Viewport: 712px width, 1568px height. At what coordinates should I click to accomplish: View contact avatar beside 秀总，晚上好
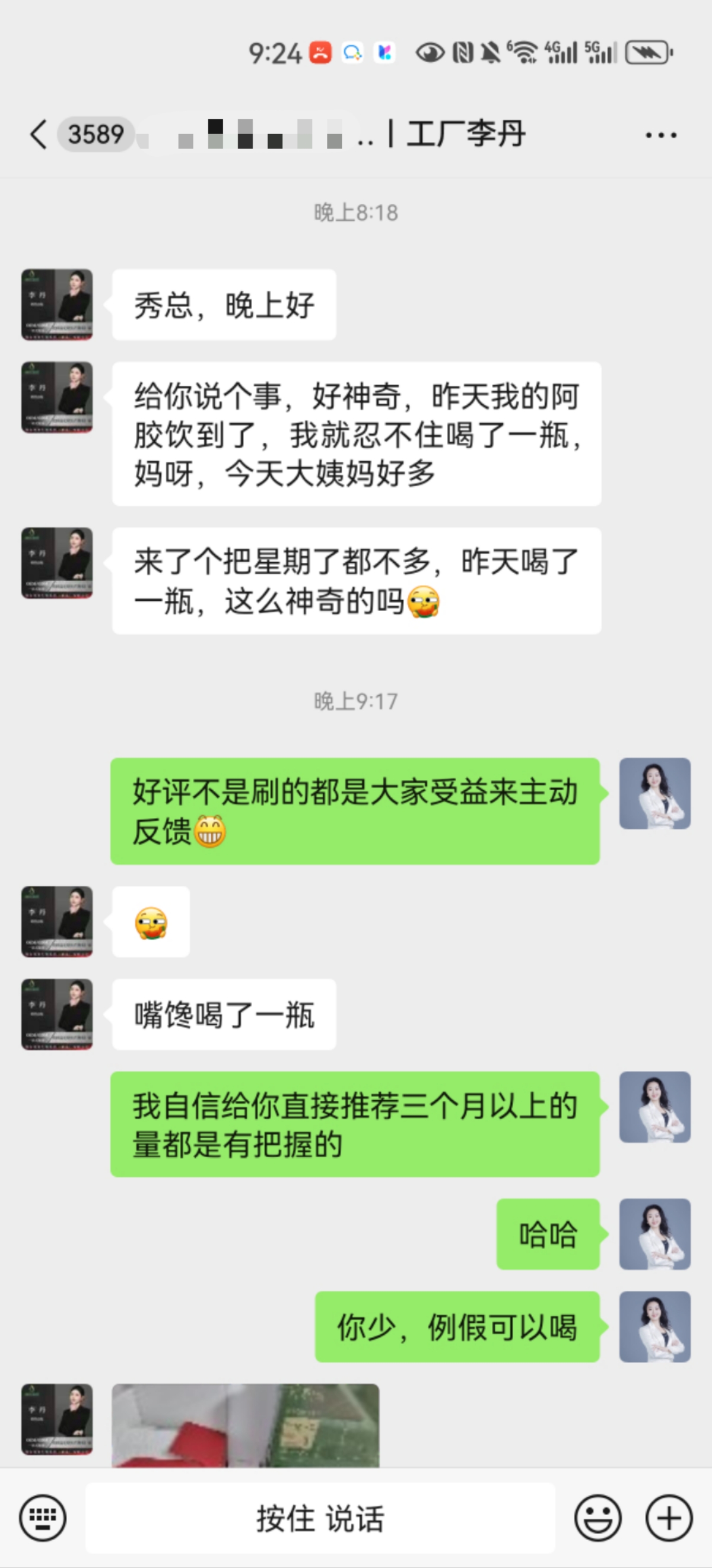click(x=57, y=305)
